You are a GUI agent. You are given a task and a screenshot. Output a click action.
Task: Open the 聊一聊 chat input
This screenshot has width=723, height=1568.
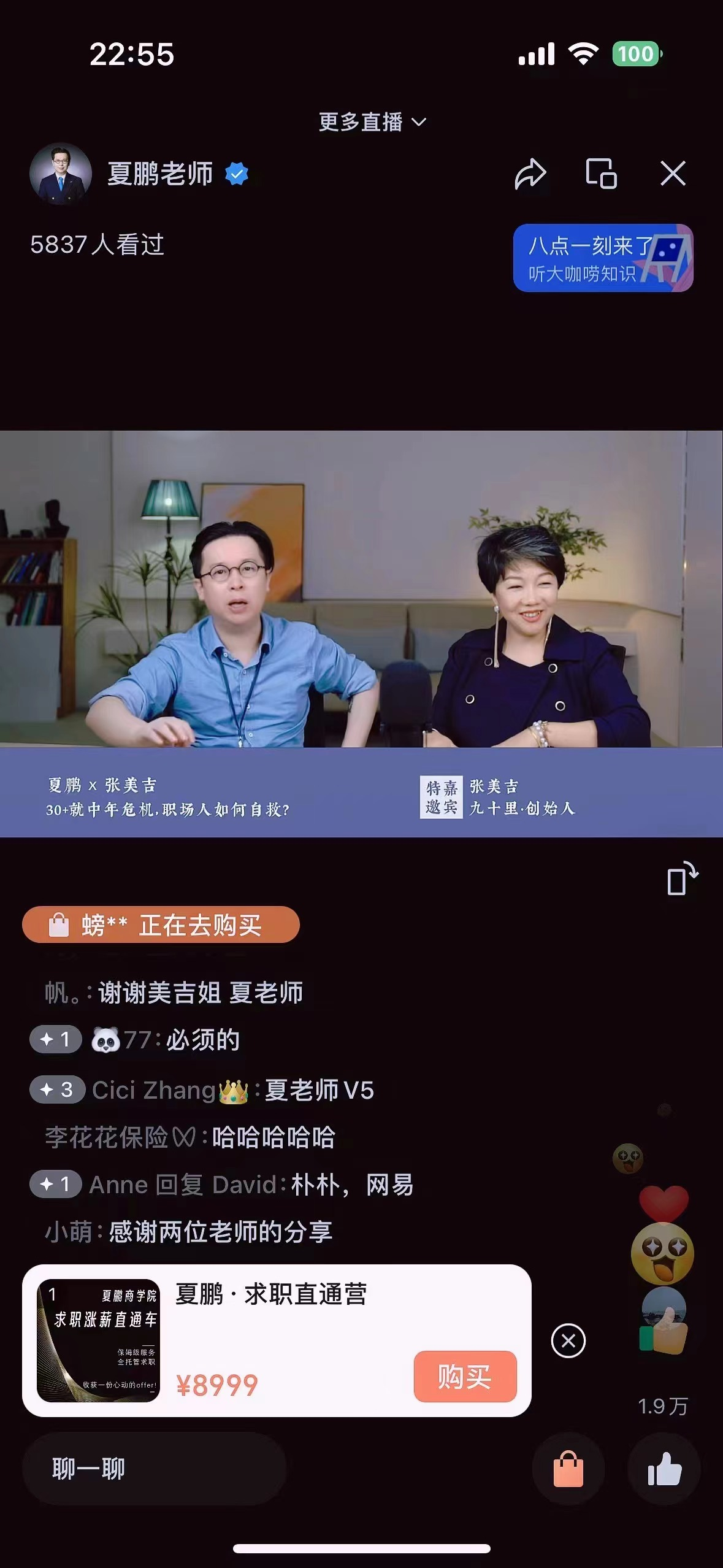click(x=153, y=1469)
